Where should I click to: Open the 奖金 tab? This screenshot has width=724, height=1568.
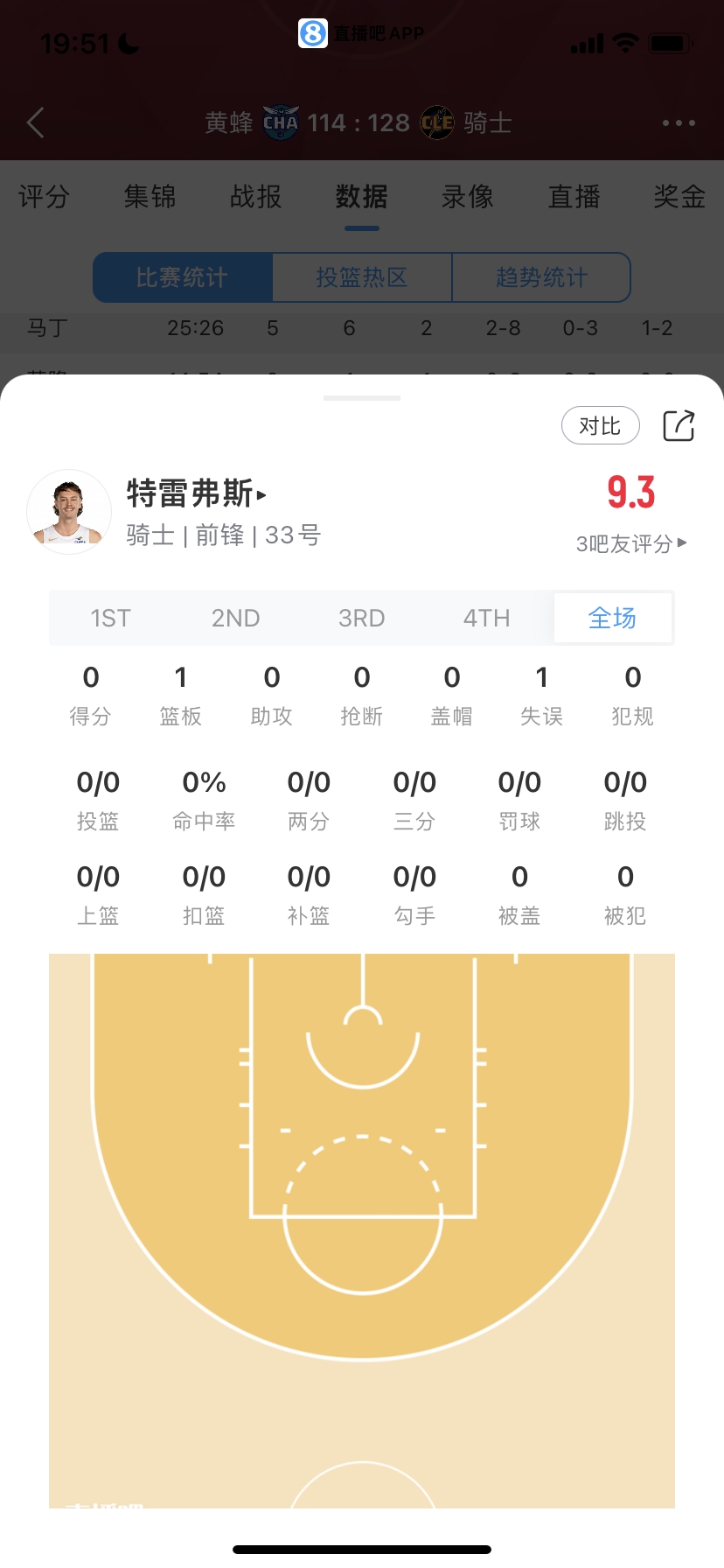(x=679, y=197)
